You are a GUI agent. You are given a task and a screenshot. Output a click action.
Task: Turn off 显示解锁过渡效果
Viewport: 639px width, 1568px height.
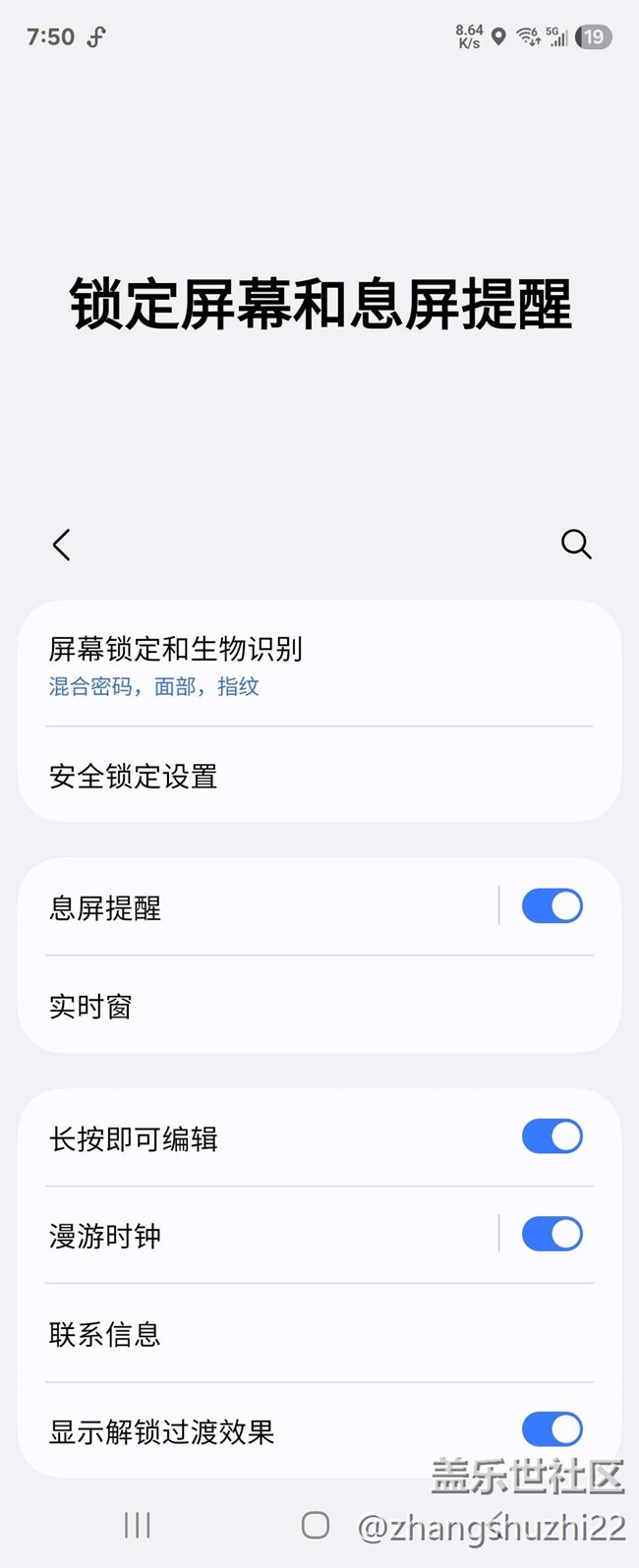coord(552,1429)
